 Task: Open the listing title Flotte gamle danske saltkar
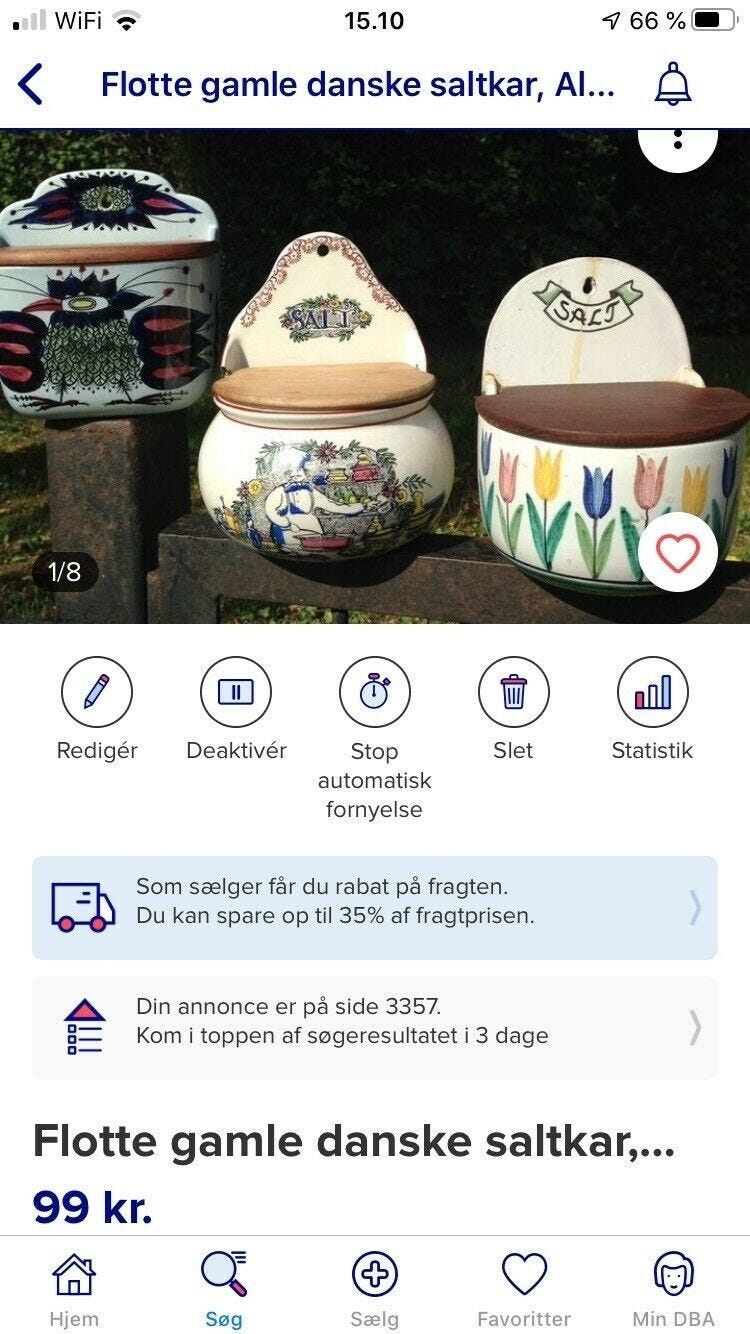330,1139
